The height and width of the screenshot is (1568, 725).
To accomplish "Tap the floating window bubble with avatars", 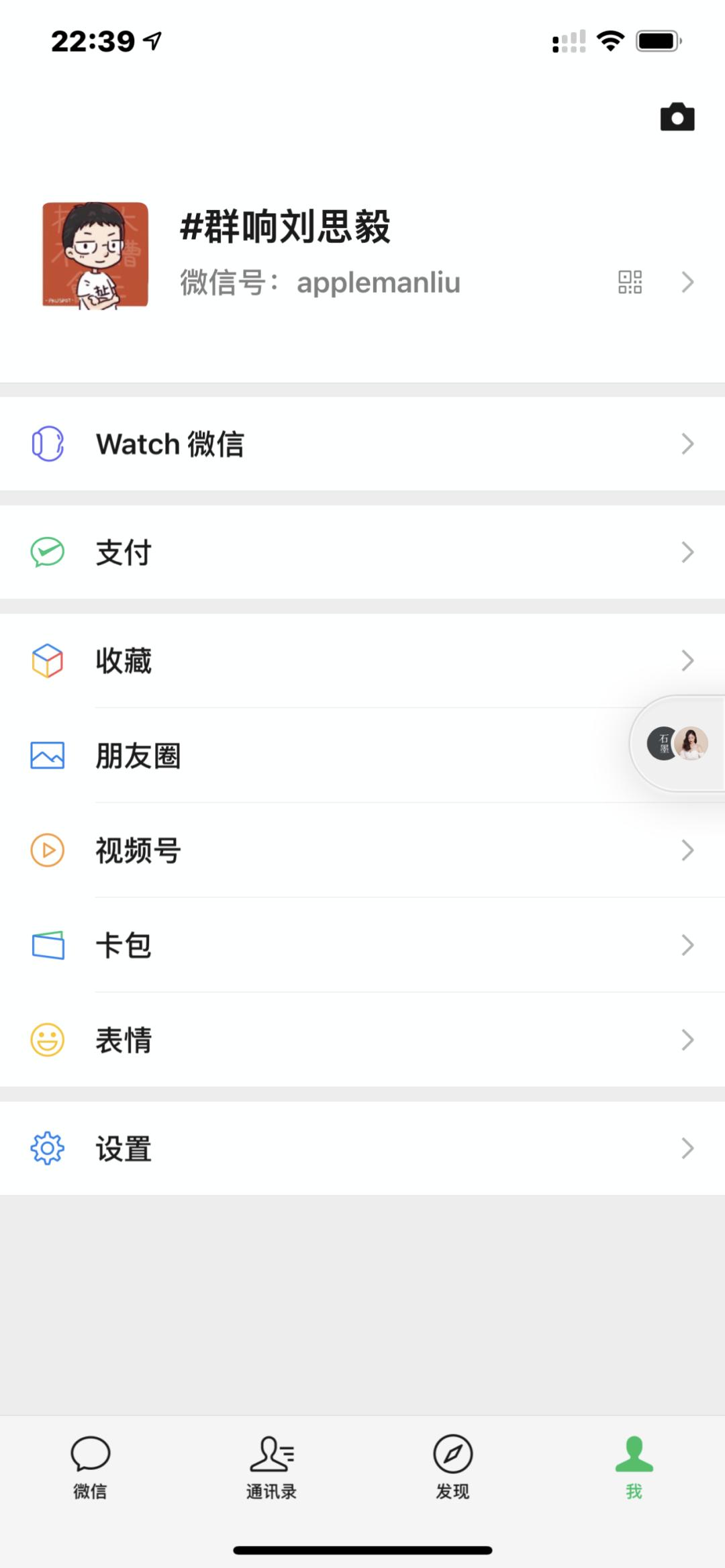I will [678, 744].
